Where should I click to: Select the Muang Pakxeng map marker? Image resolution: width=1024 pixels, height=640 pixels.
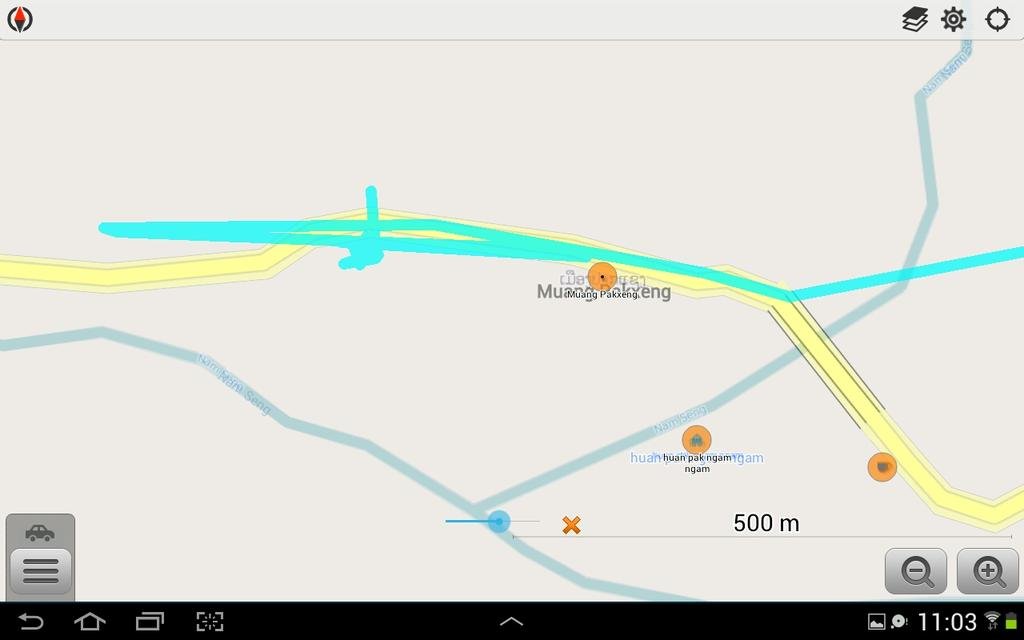601,277
